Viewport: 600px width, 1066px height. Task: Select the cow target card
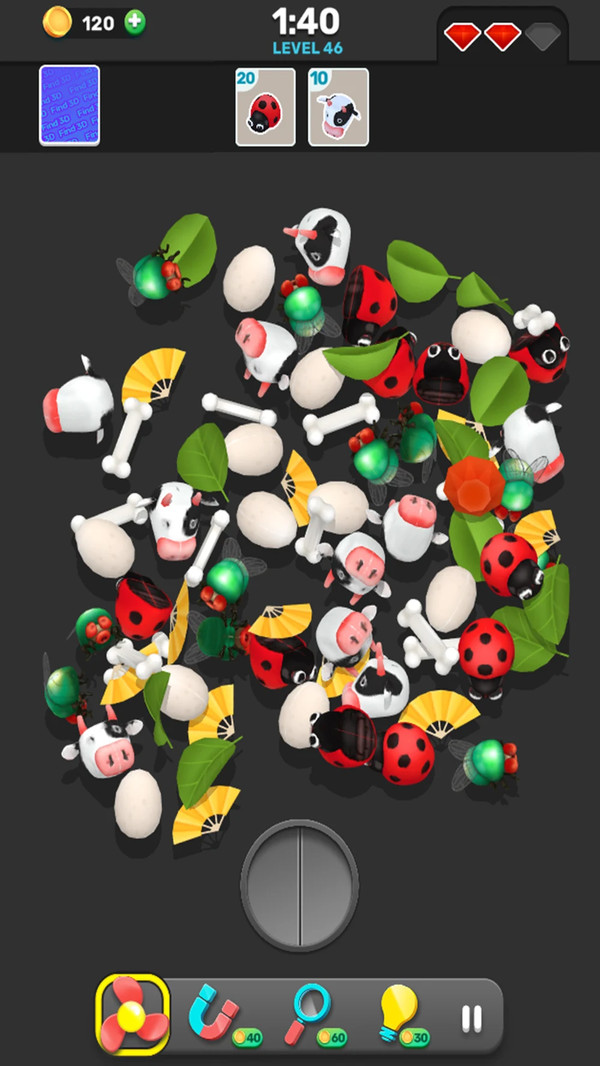pos(338,107)
